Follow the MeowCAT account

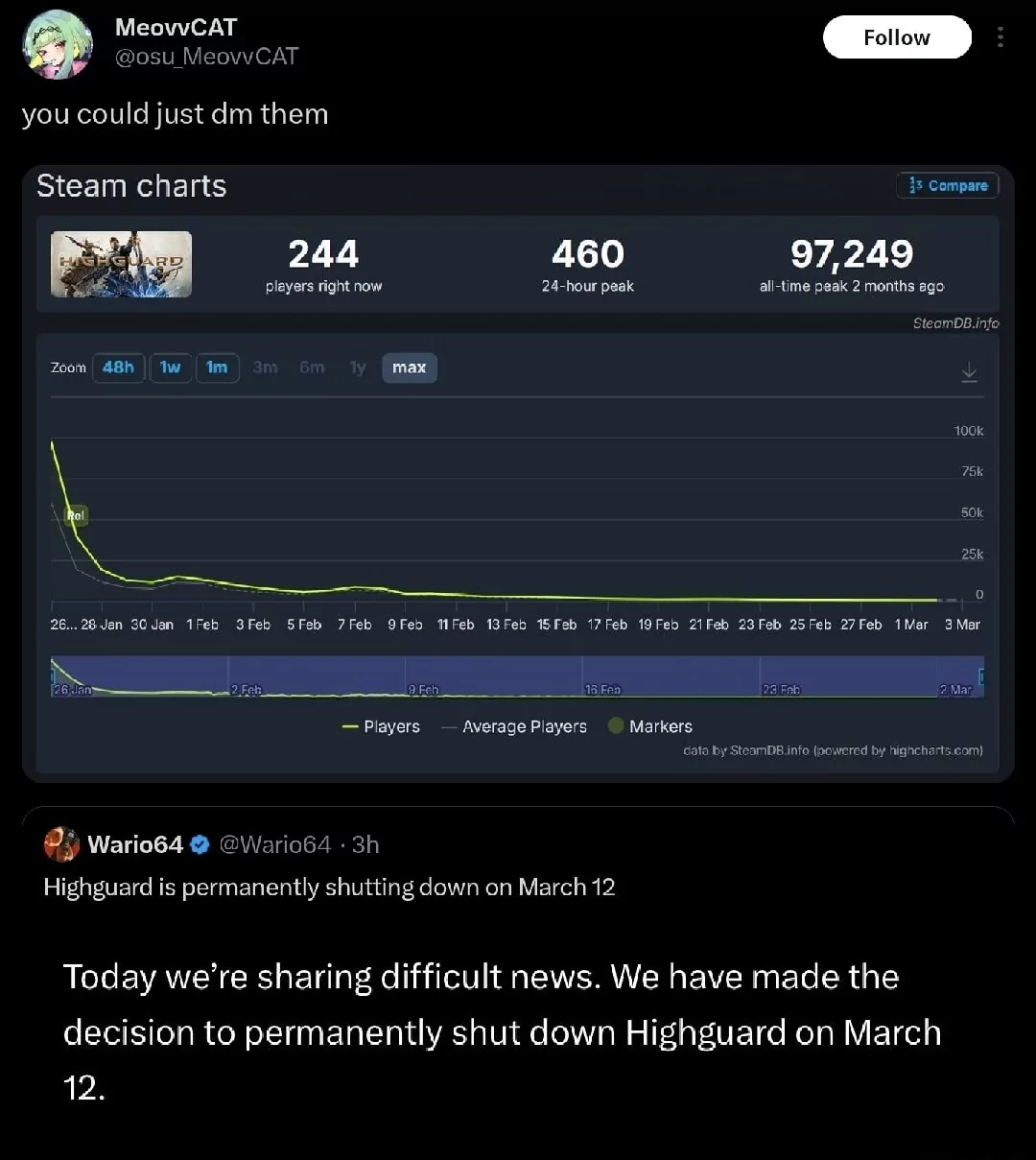pyautogui.click(x=896, y=37)
